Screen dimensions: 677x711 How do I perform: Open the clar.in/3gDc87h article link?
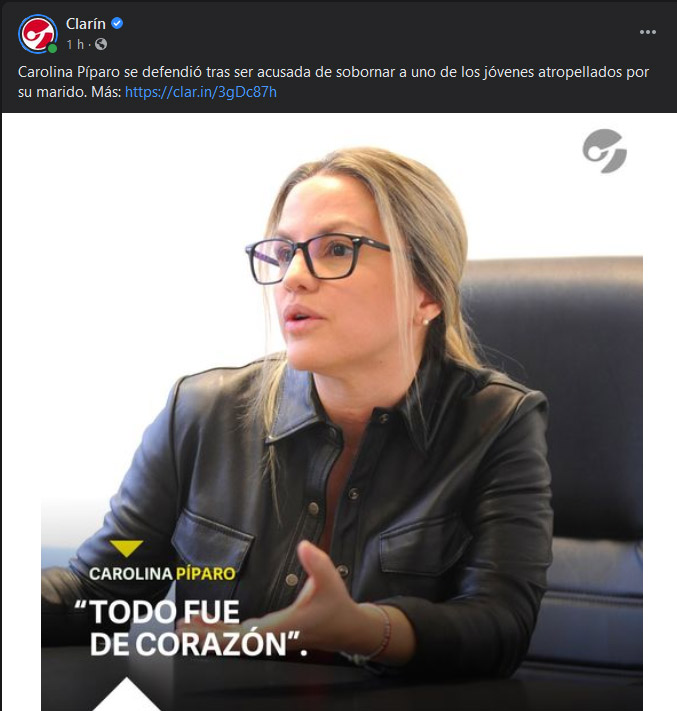pos(201,92)
